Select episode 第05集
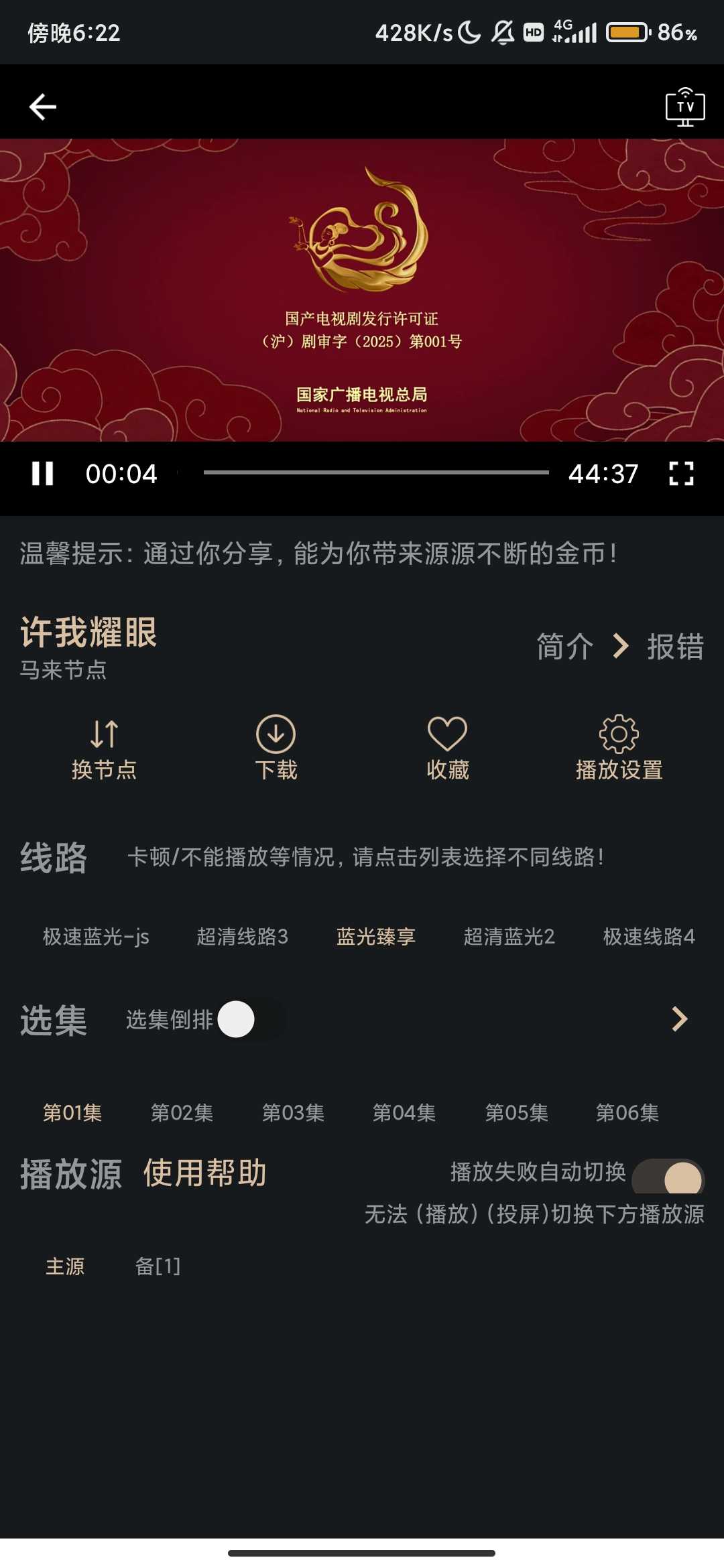 pyautogui.click(x=516, y=1113)
